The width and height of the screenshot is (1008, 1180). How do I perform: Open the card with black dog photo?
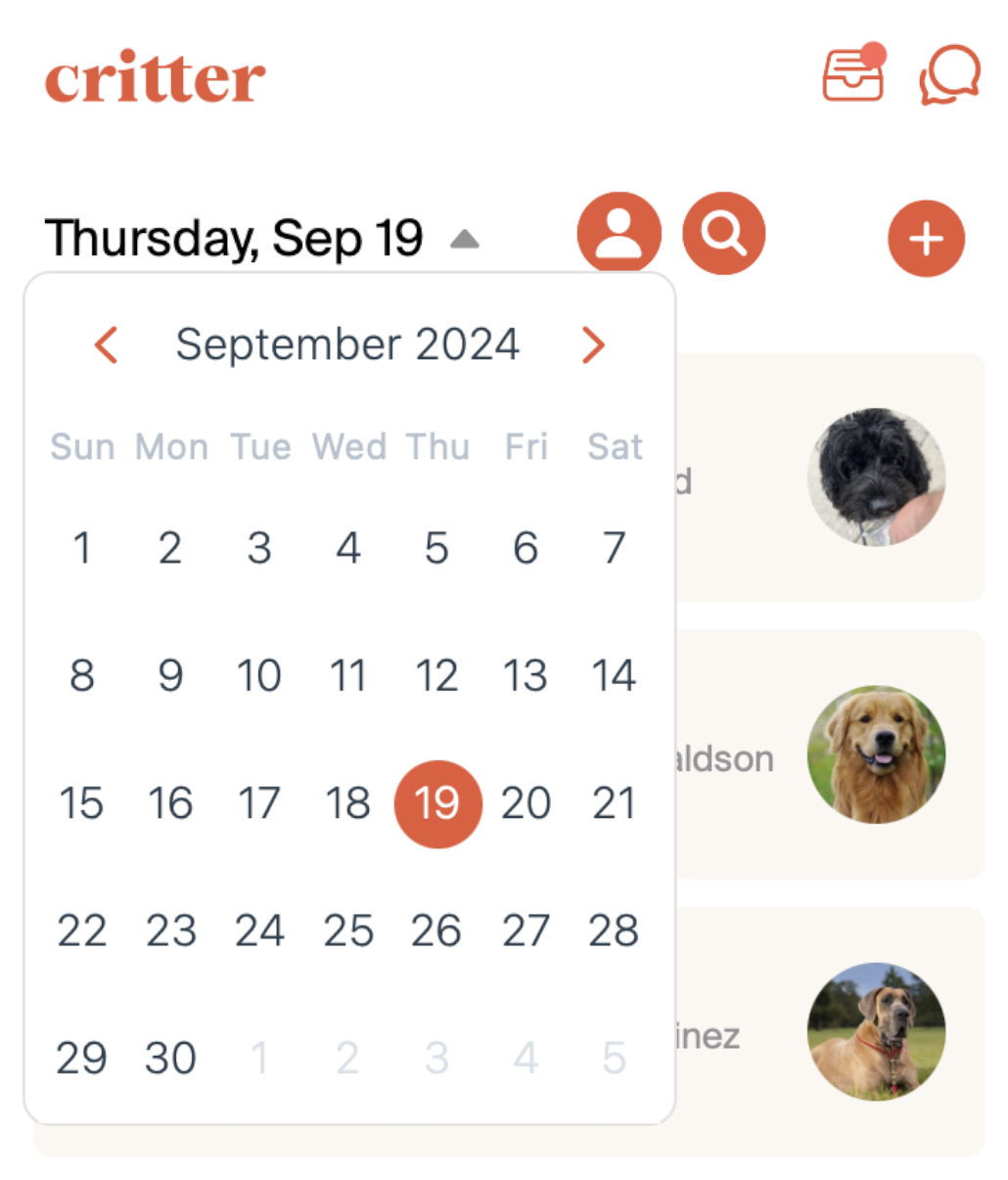click(875, 477)
